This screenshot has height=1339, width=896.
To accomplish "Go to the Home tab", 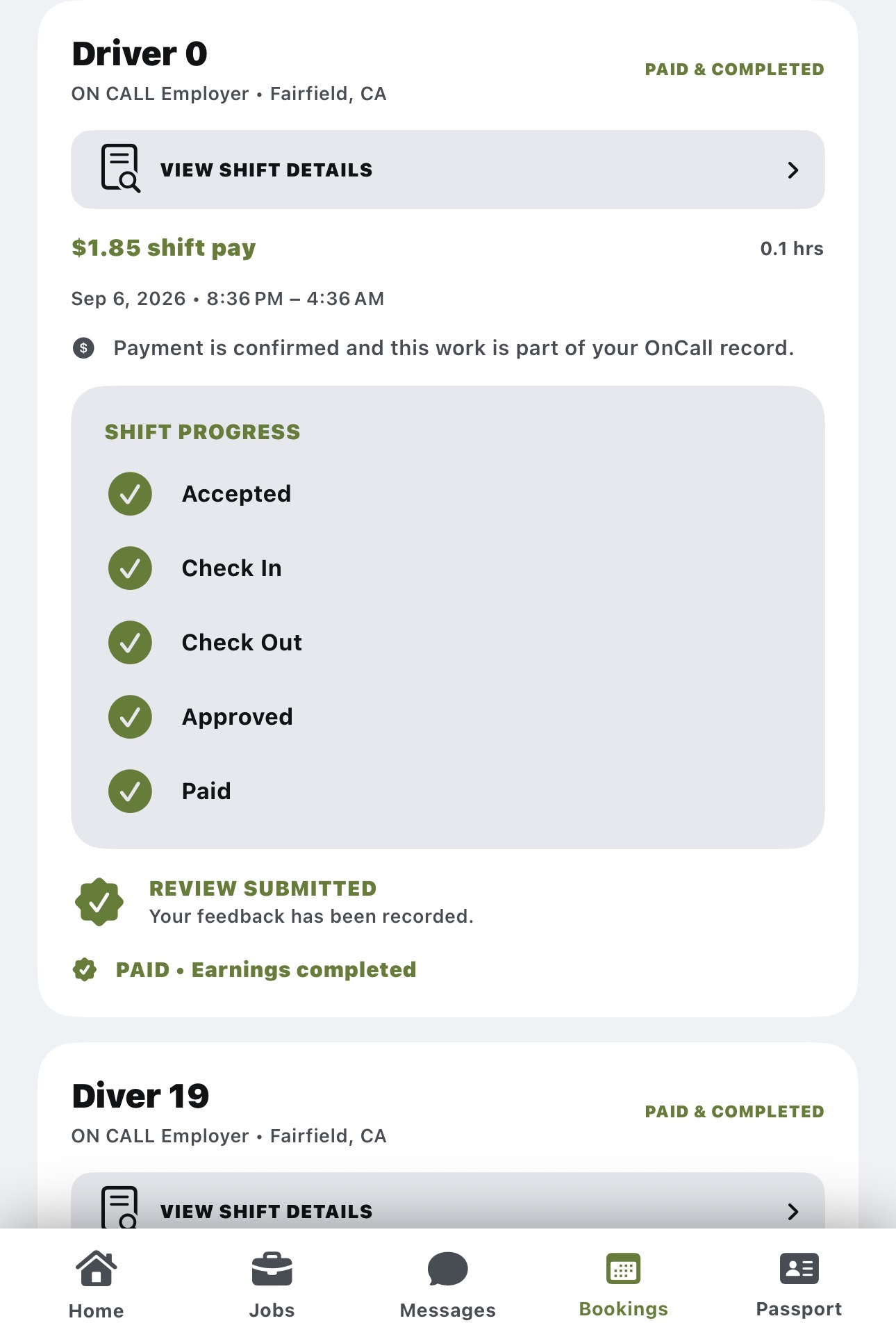I will pos(97,1285).
